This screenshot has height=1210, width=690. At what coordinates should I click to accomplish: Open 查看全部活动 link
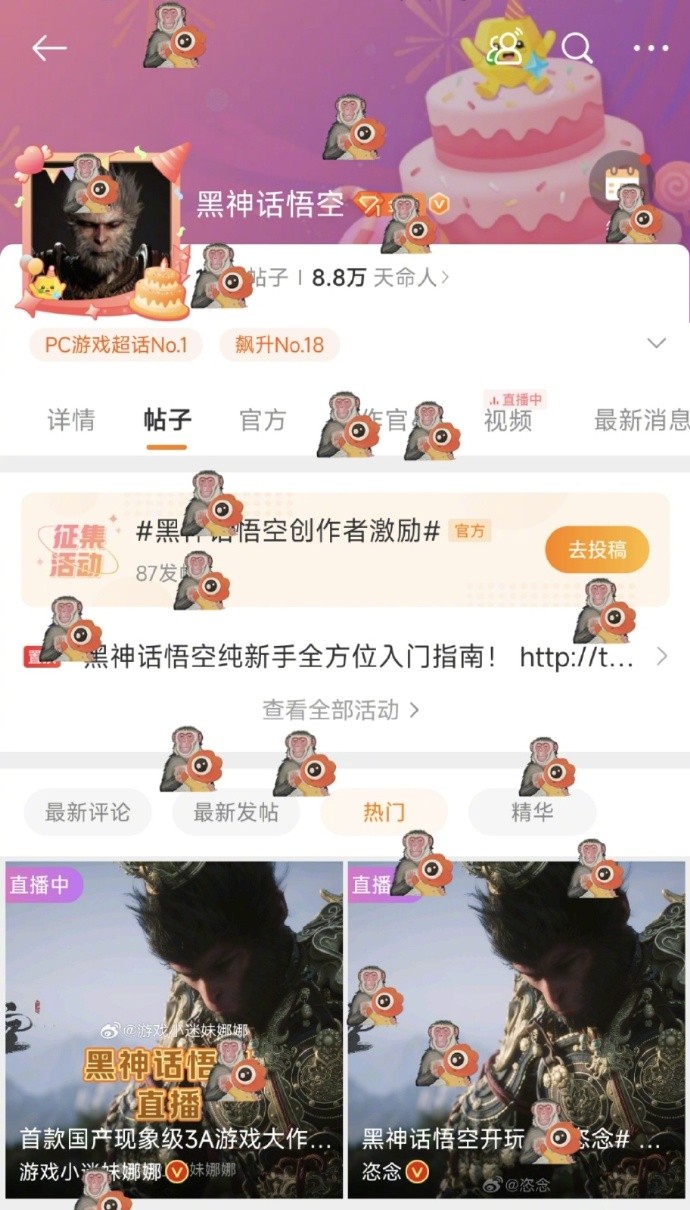coord(340,710)
